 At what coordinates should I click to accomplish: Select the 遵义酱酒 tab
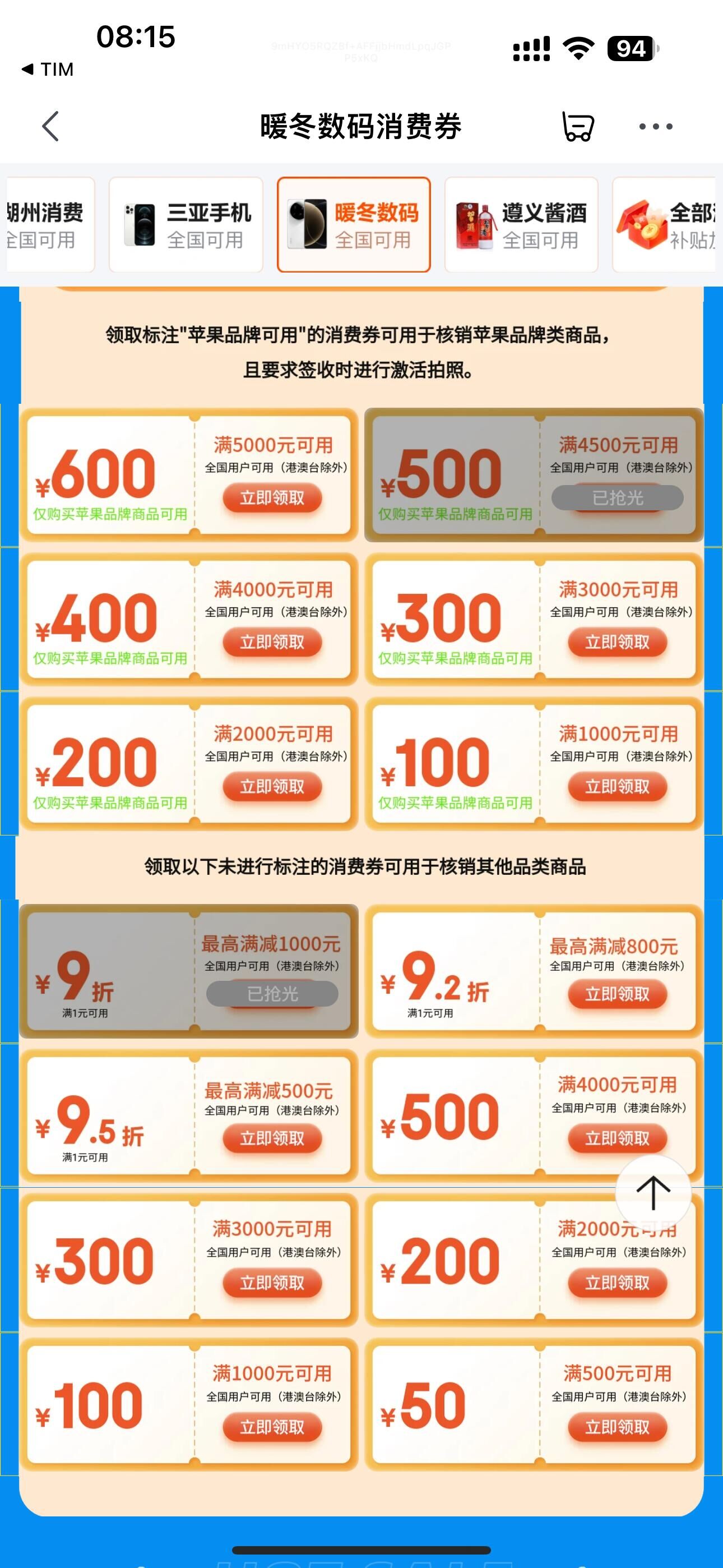pyautogui.click(x=522, y=225)
